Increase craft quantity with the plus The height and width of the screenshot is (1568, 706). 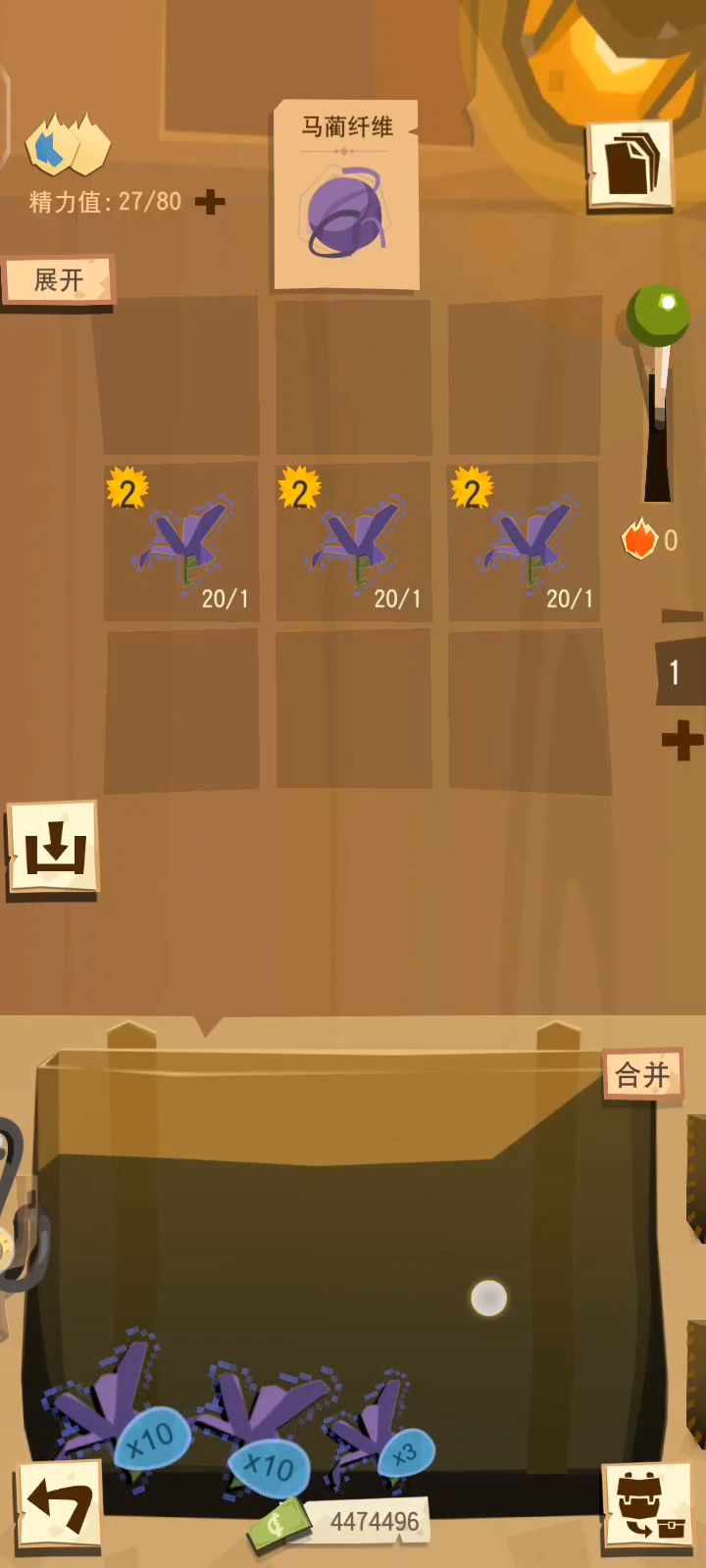[x=681, y=740]
